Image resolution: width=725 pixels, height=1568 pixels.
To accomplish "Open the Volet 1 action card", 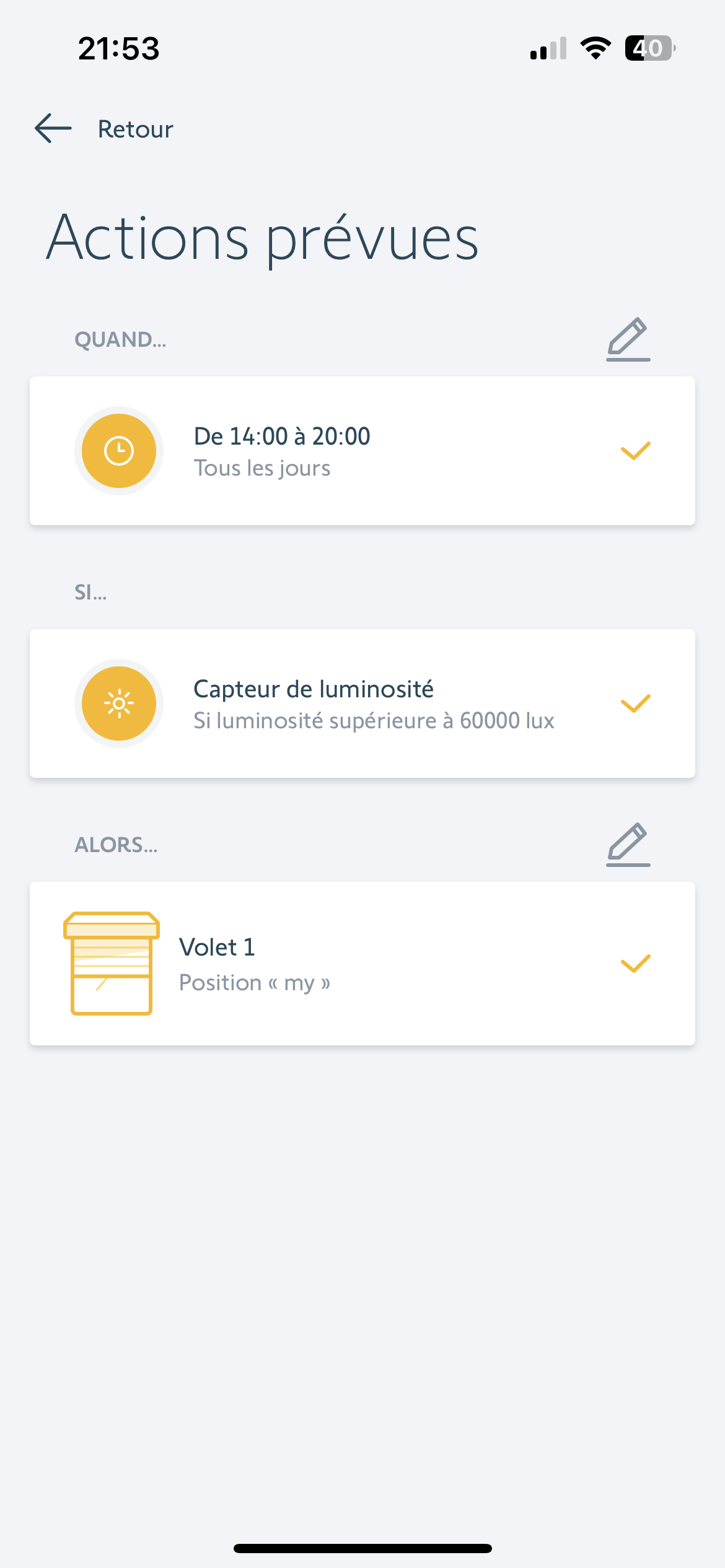I will [x=362, y=964].
